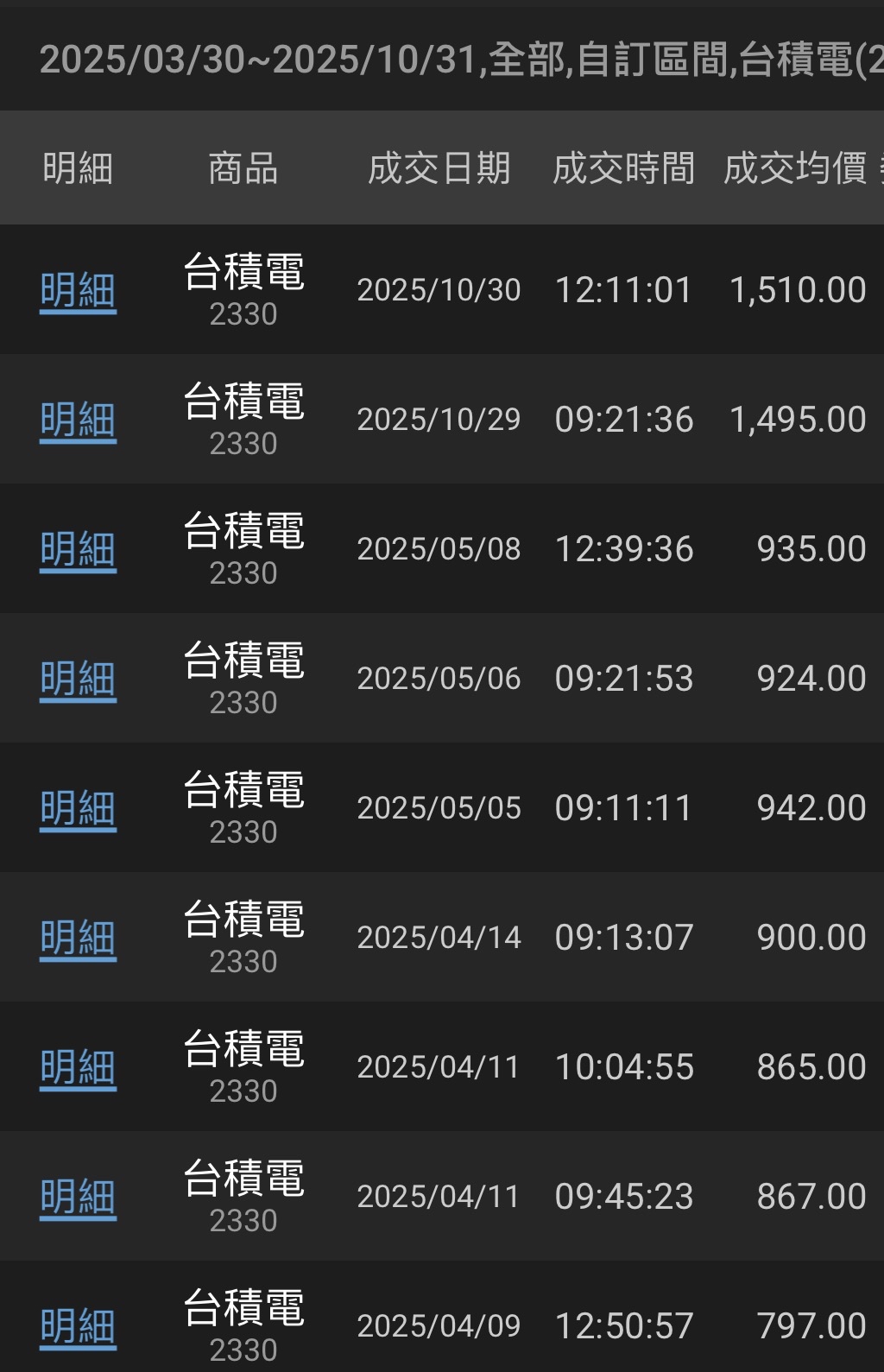This screenshot has width=884, height=1372.
Task: Open 明細 for the 2025/05/08 trade
Action: [x=77, y=549]
